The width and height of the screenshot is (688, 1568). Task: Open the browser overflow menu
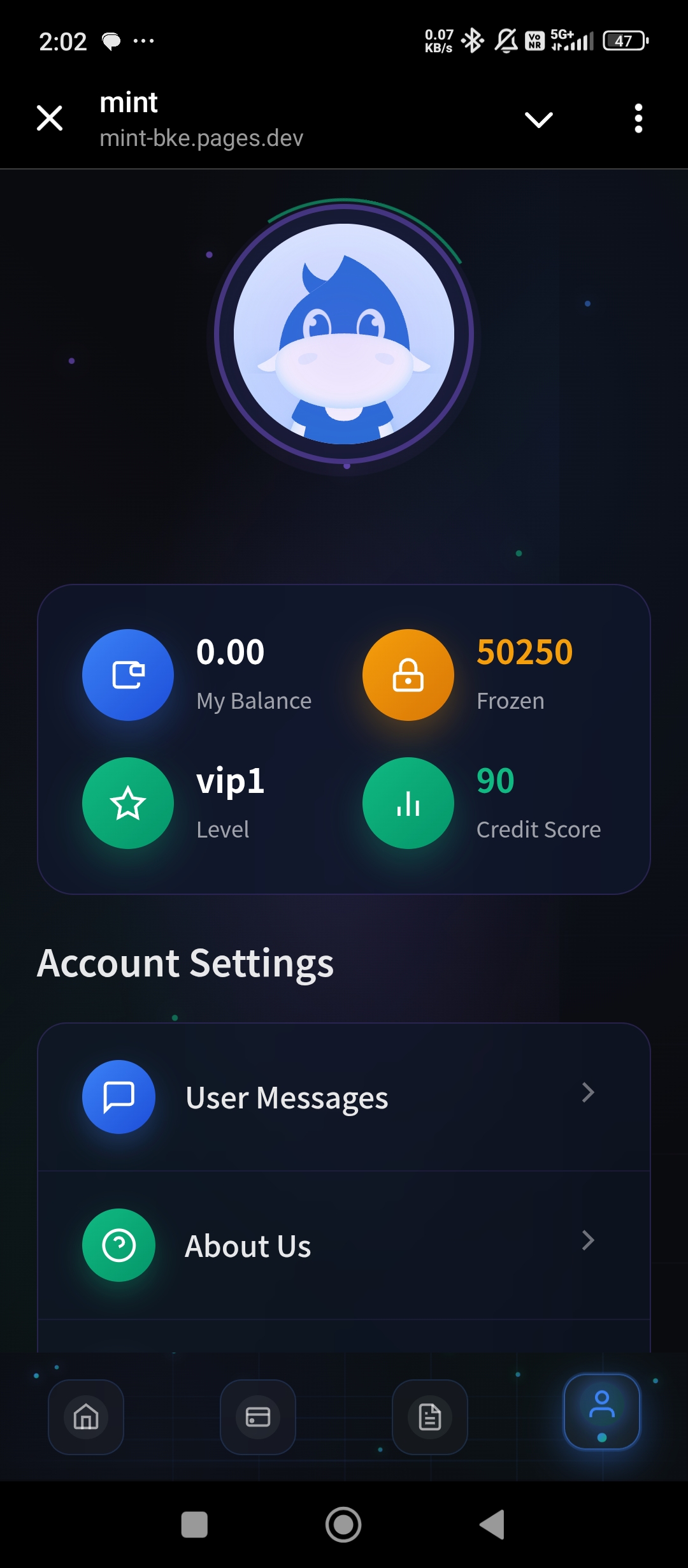[x=638, y=119]
